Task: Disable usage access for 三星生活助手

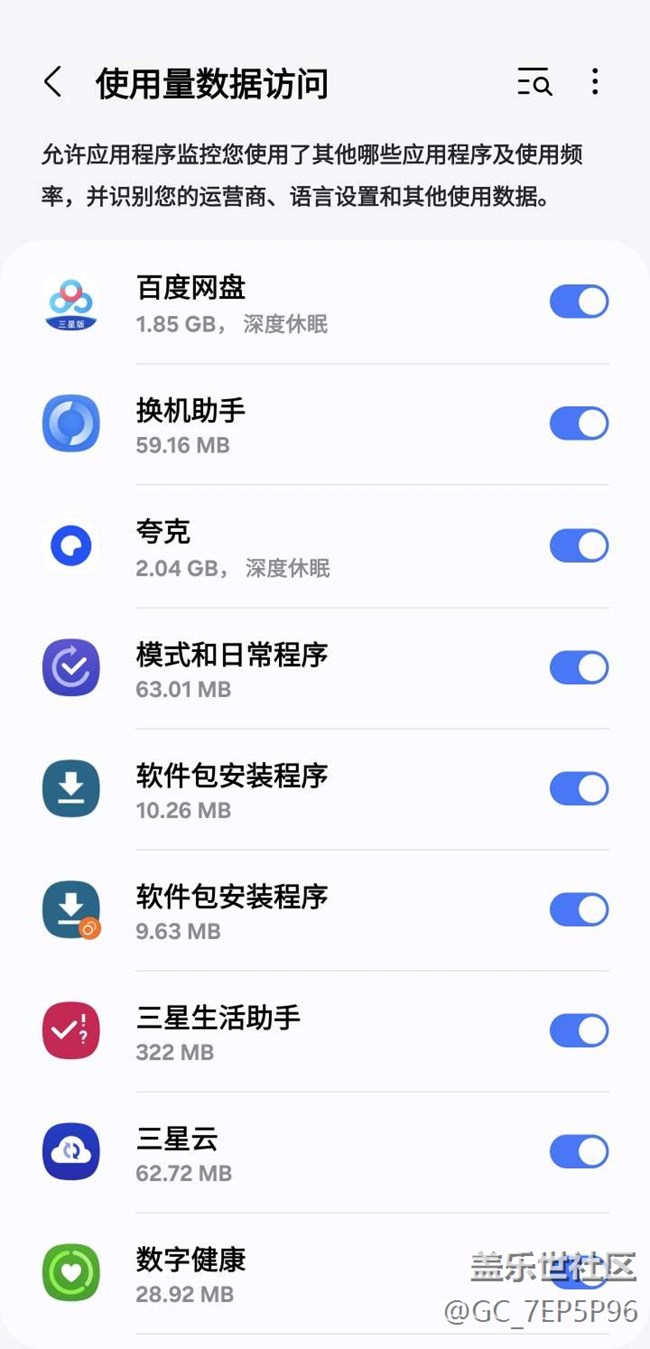Action: coord(579,1031)
